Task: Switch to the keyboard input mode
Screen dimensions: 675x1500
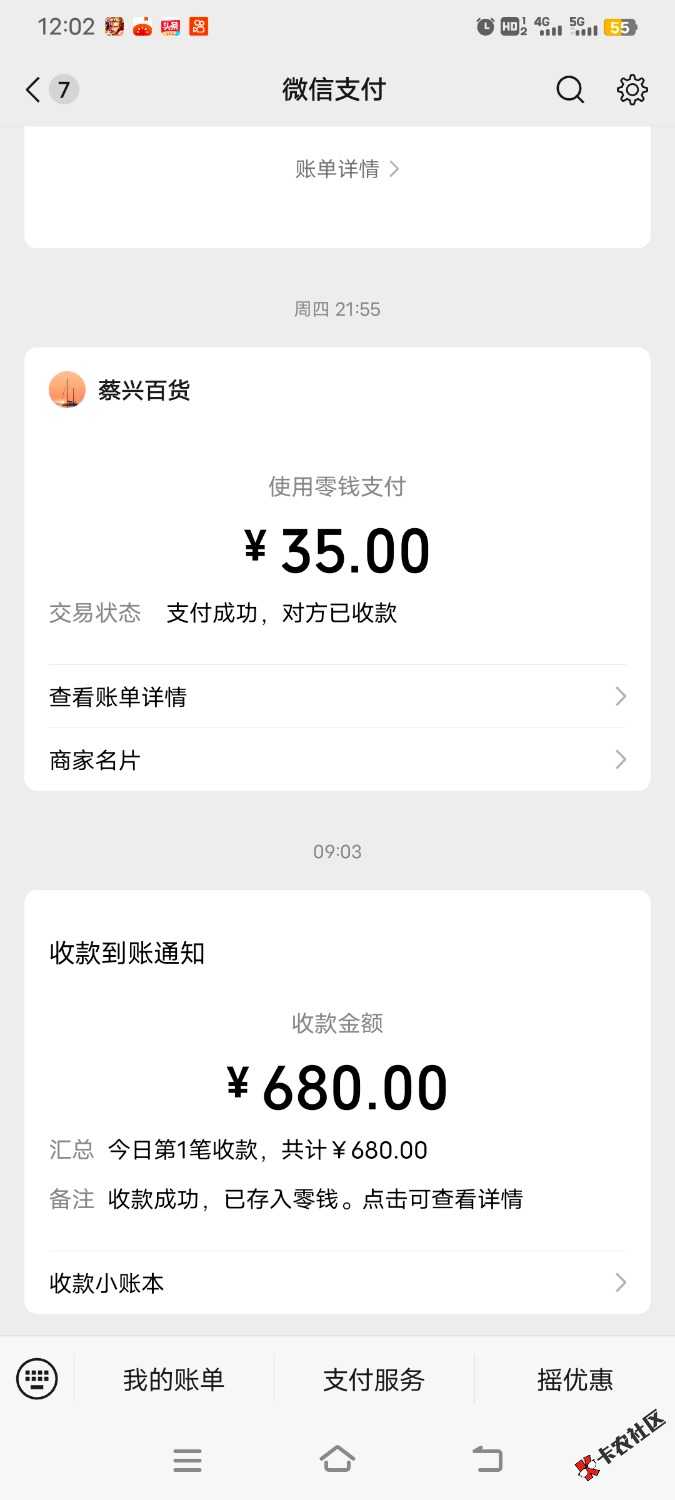Action: click(x=37, y=1379)
